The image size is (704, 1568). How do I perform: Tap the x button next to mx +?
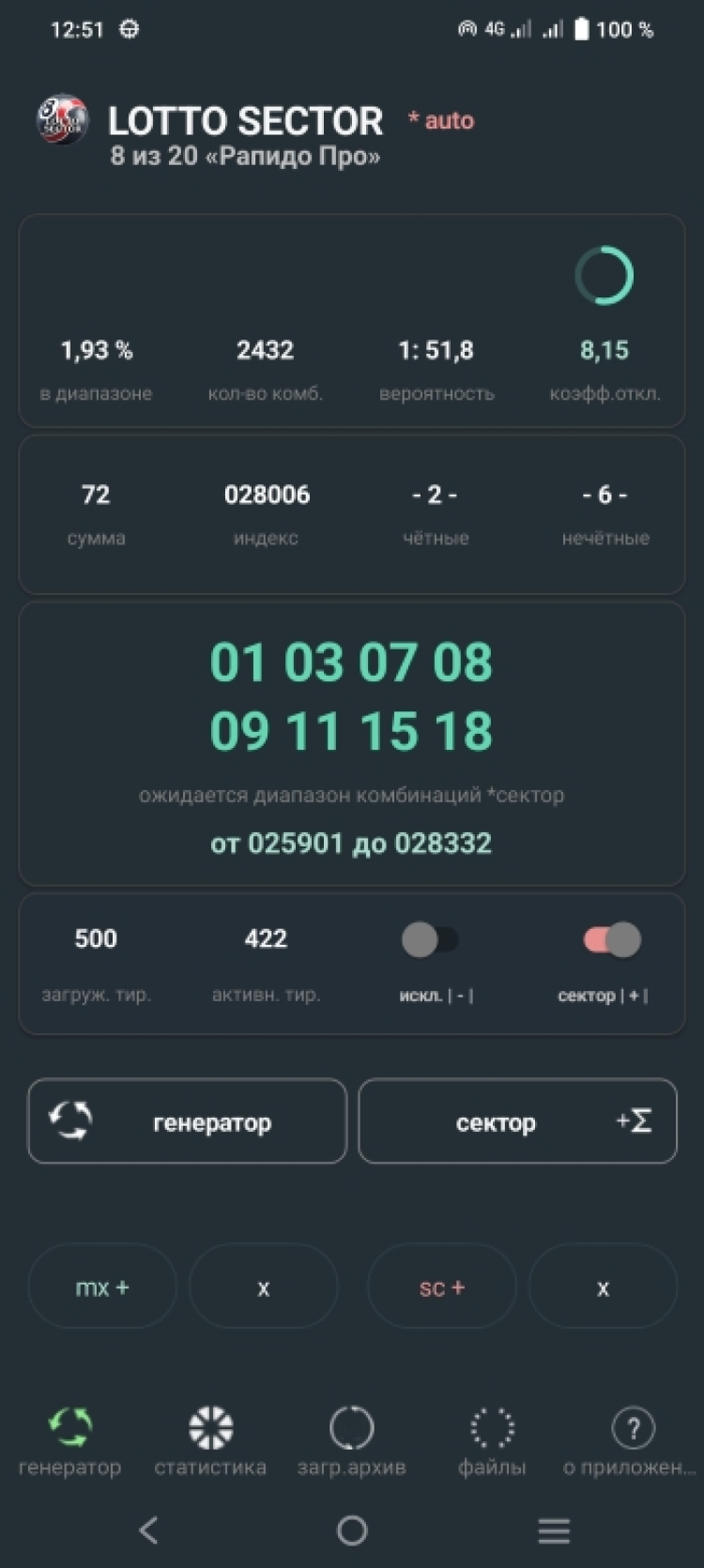point(264,1287)
